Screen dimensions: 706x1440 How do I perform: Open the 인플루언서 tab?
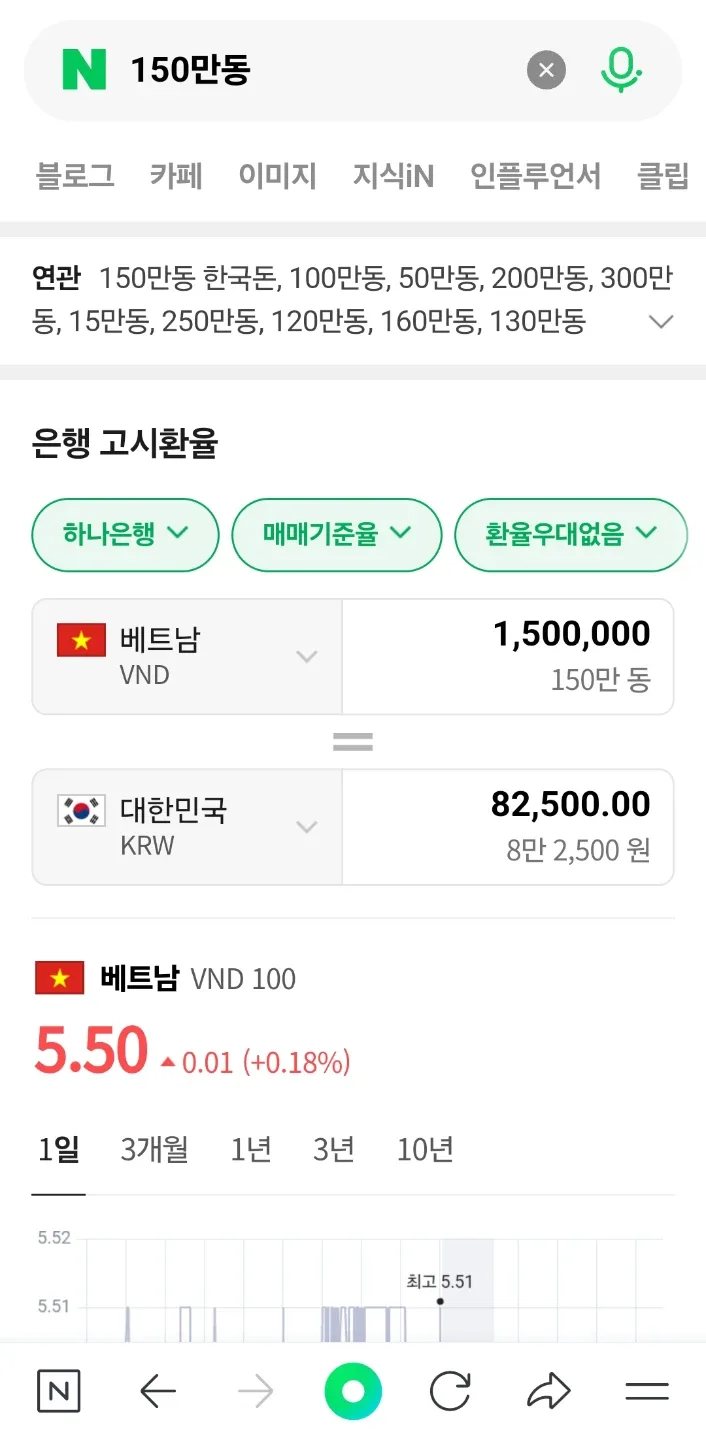536,176
